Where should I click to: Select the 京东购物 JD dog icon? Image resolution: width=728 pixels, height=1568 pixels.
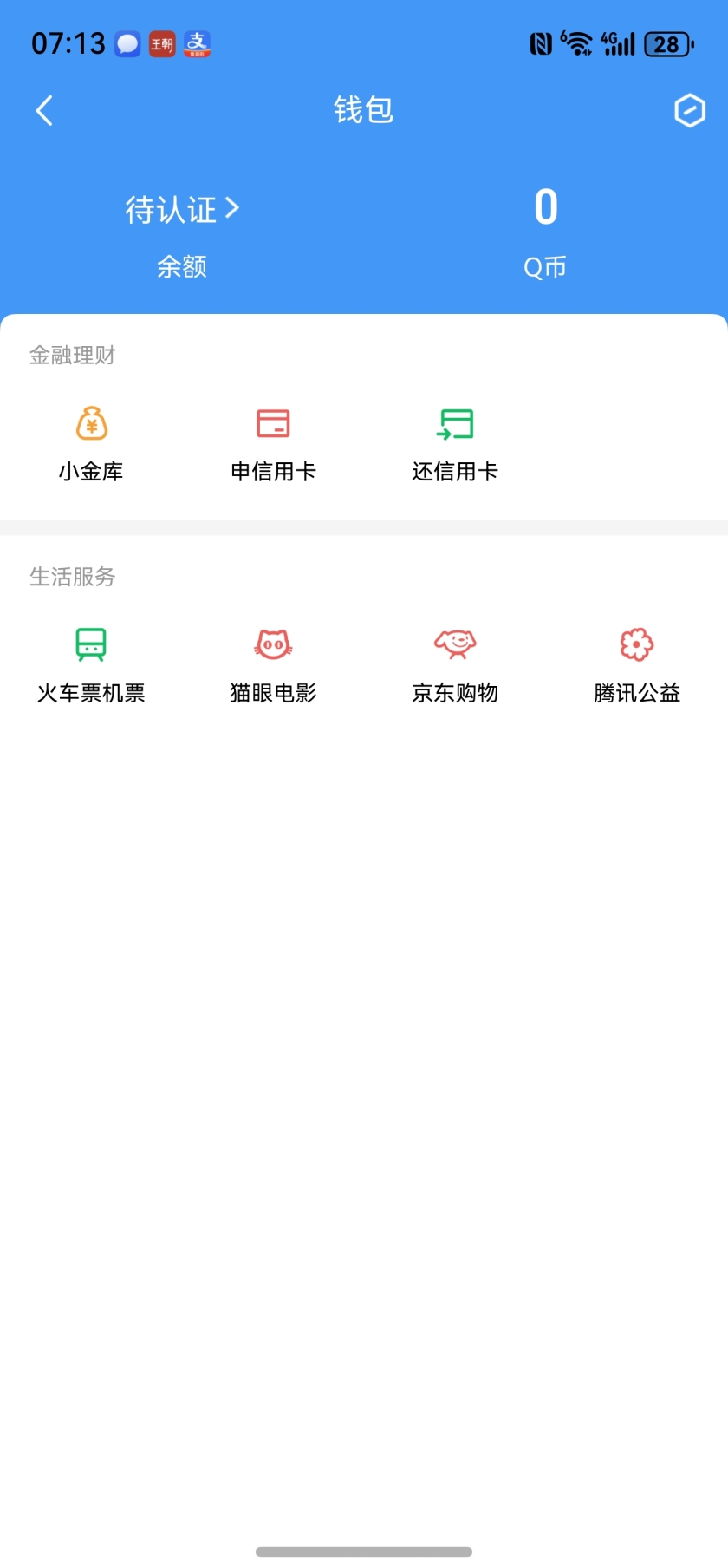(x=455, y=644)
